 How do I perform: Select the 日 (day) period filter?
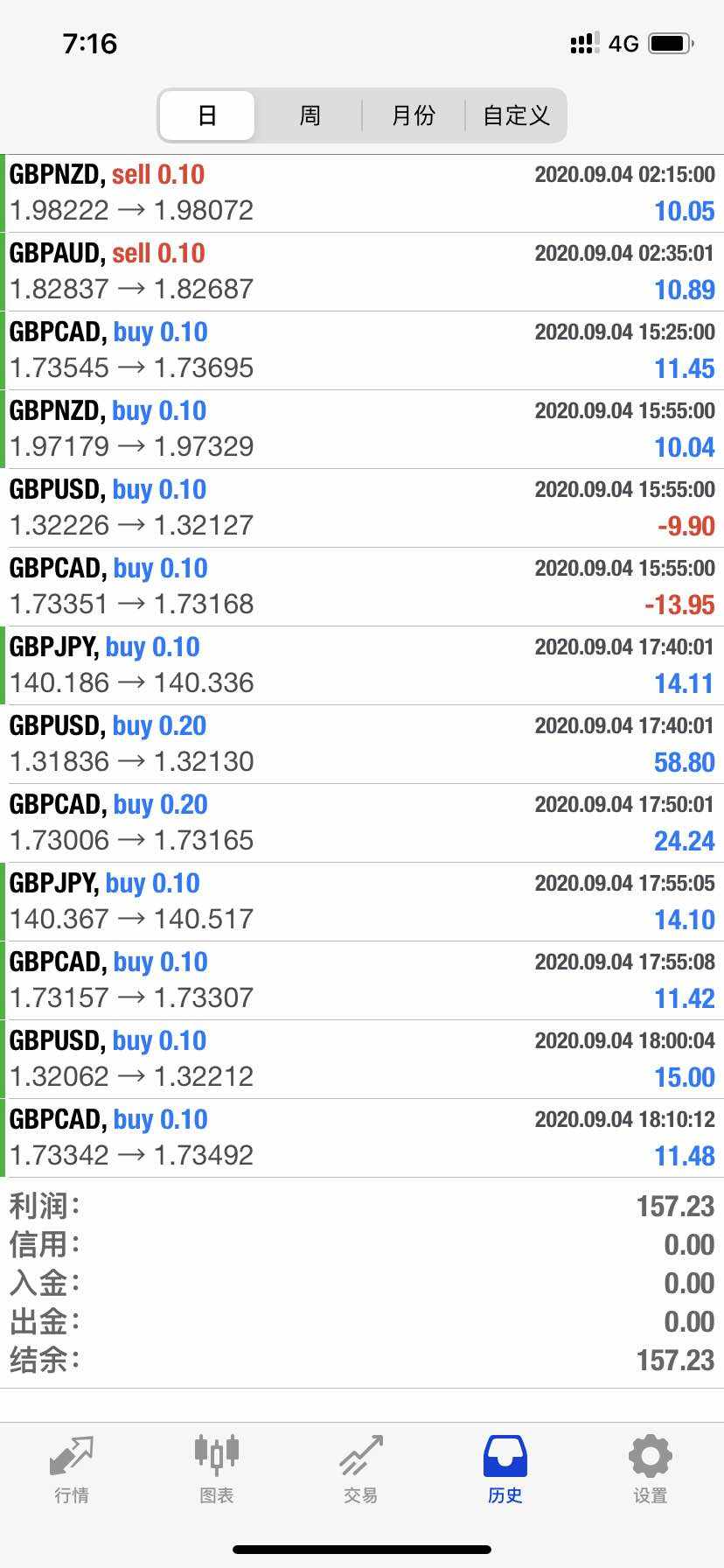(x=207, y=115)
